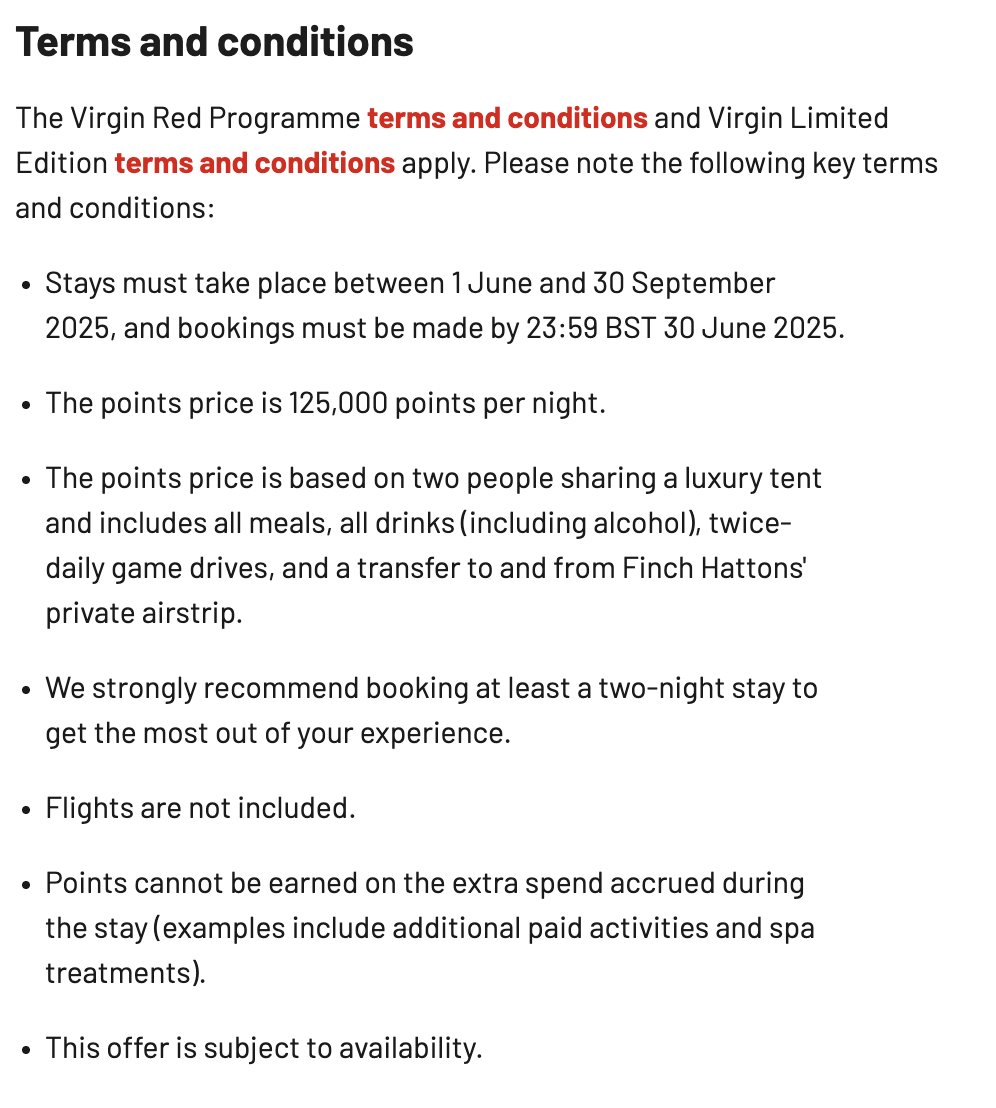
Task: Open Virgin Red Programme terms and conditions link
Action: [x=507, y=118]
